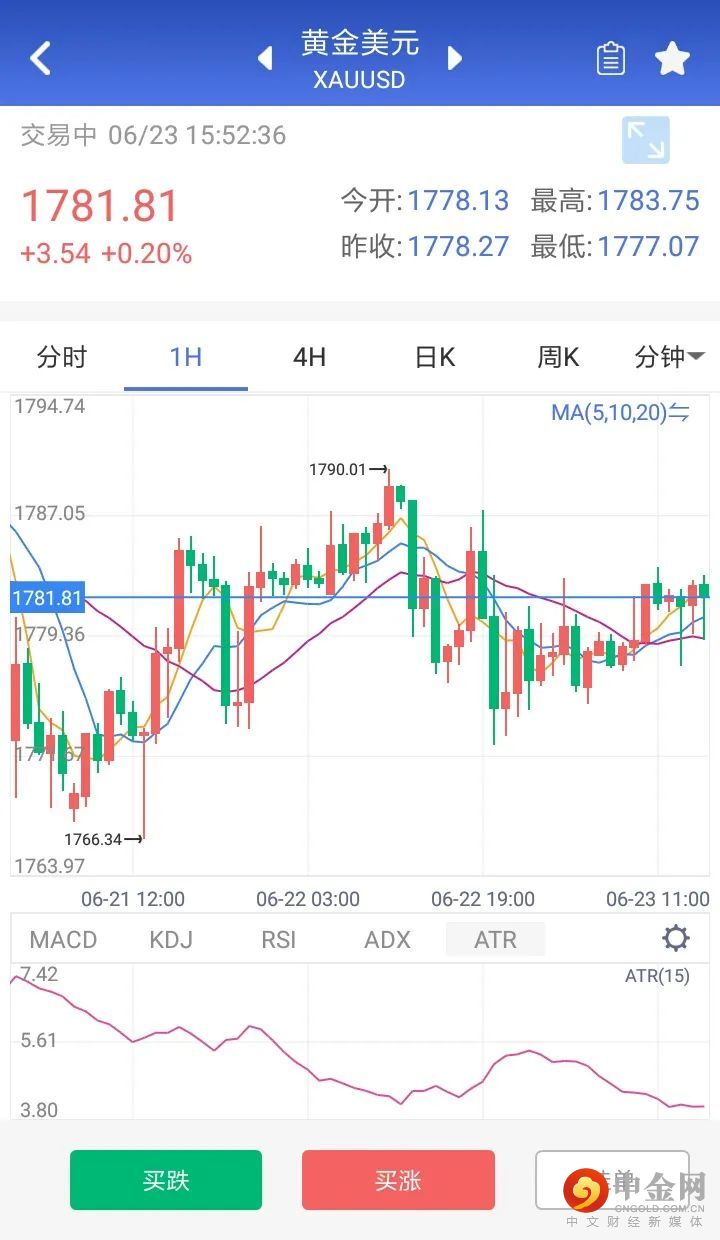Screen dimensions: 720x1240
Task: Expand the chart to full screen
Action: 646,140
